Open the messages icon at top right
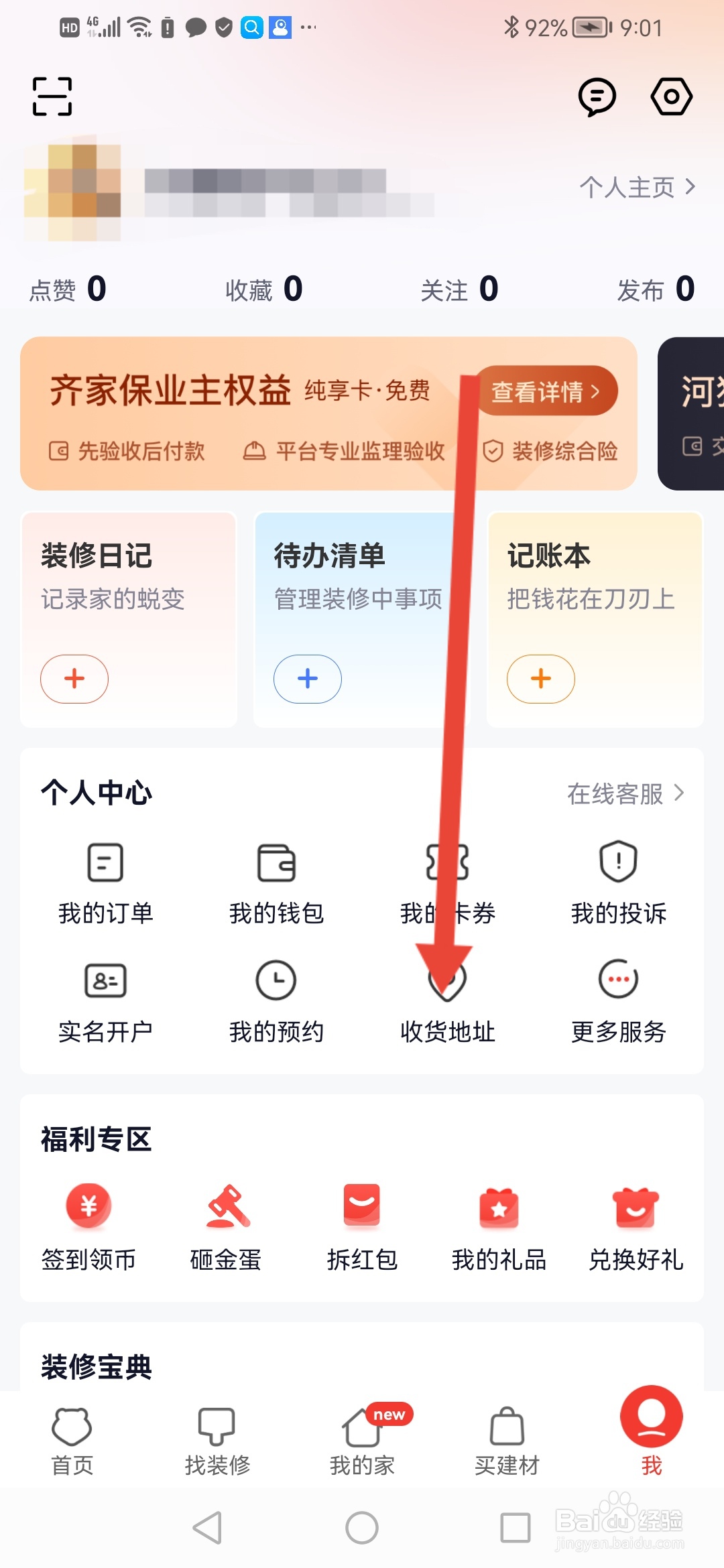This screenshot has width=724, height=1568. (595, 99)
